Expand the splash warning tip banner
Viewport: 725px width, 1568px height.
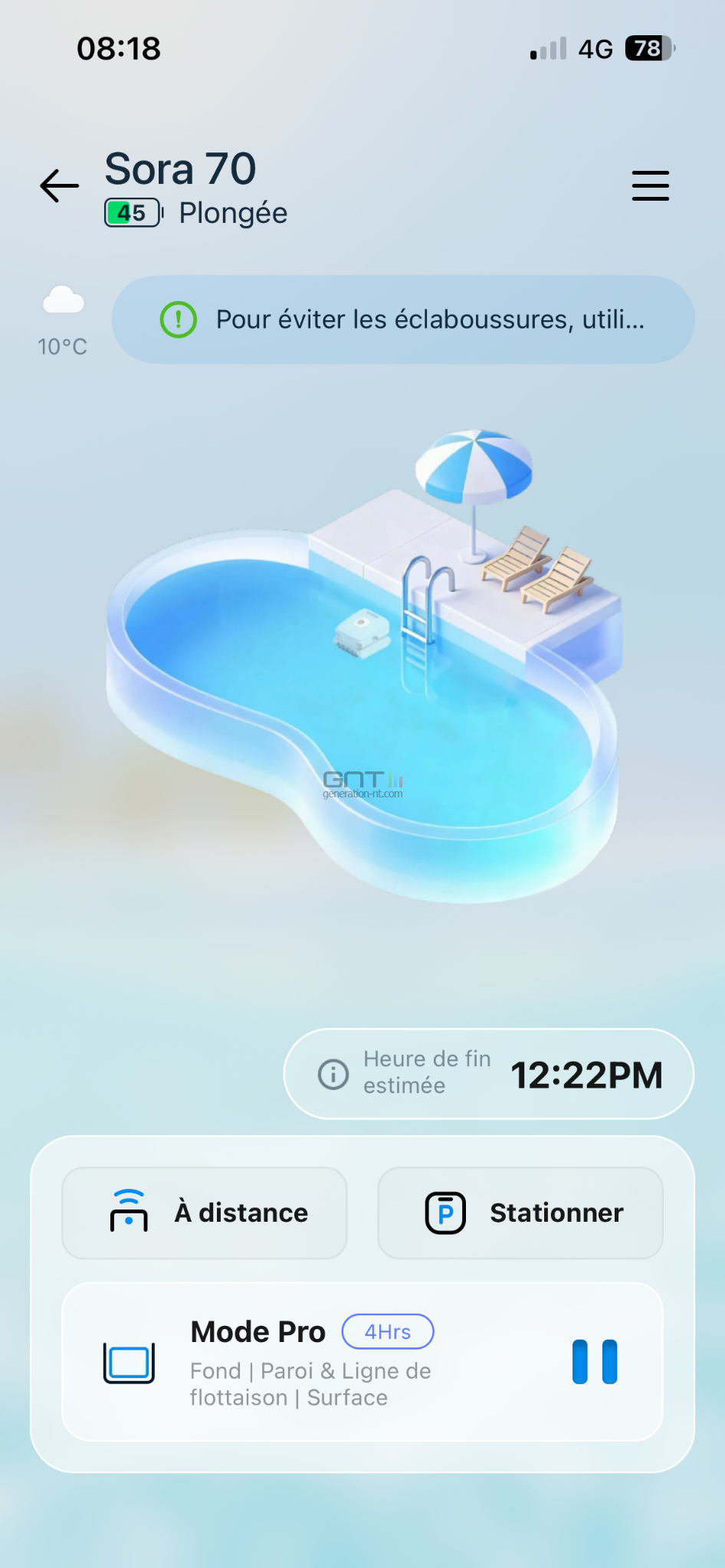coord(403,319)
